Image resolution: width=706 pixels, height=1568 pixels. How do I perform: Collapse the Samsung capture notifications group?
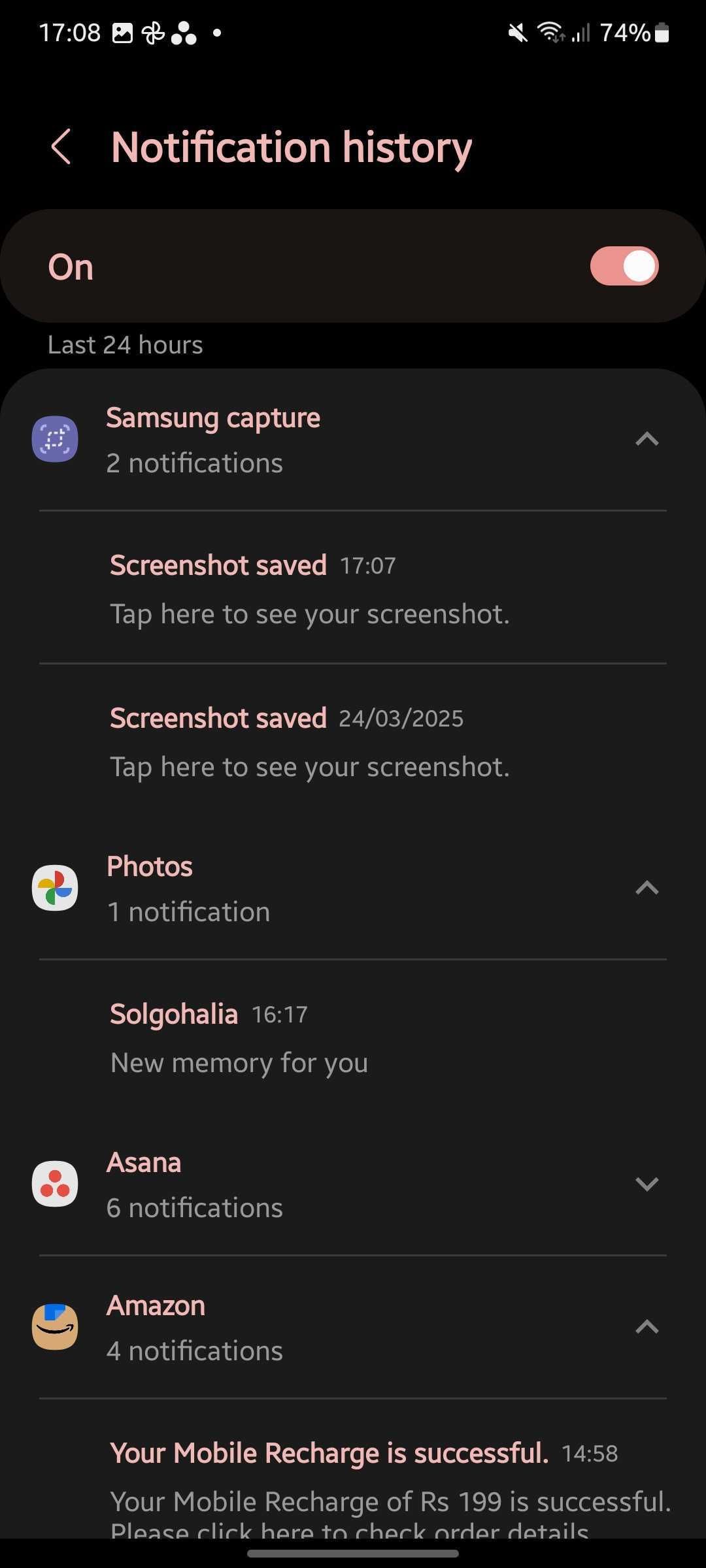pyautogui.click(x=647, y=439)
